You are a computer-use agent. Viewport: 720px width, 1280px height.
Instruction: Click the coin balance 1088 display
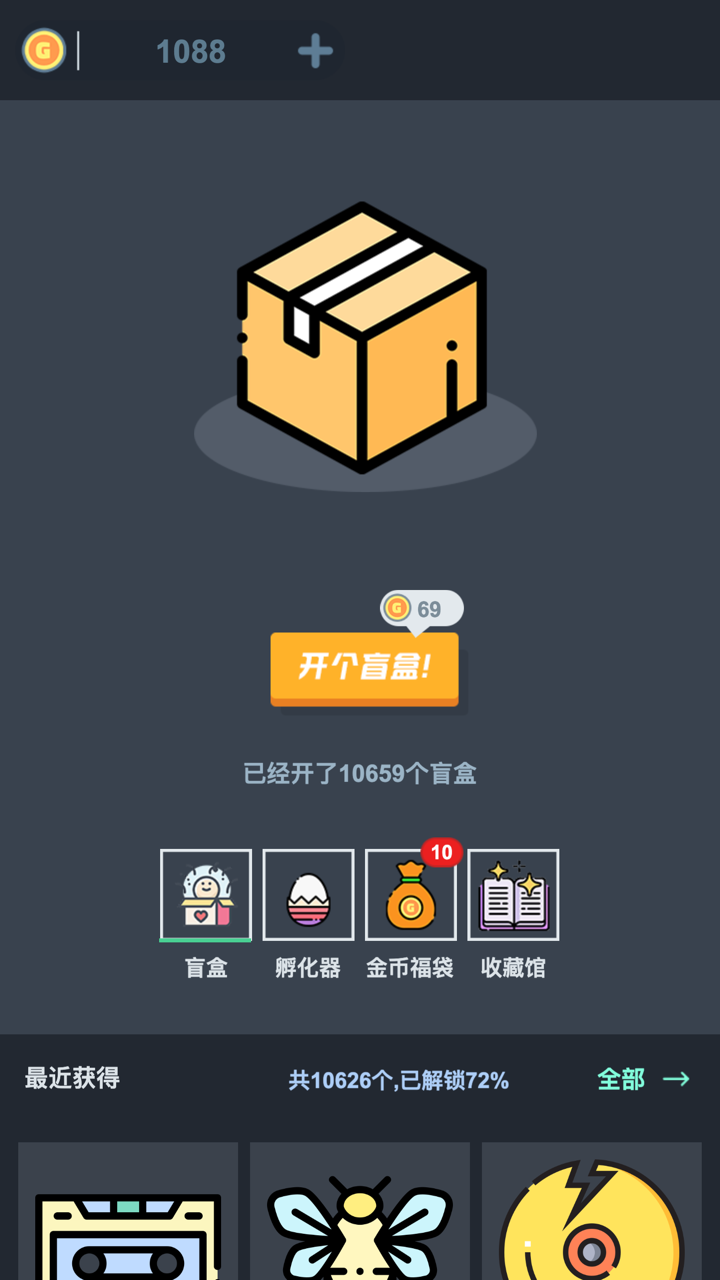190,49
